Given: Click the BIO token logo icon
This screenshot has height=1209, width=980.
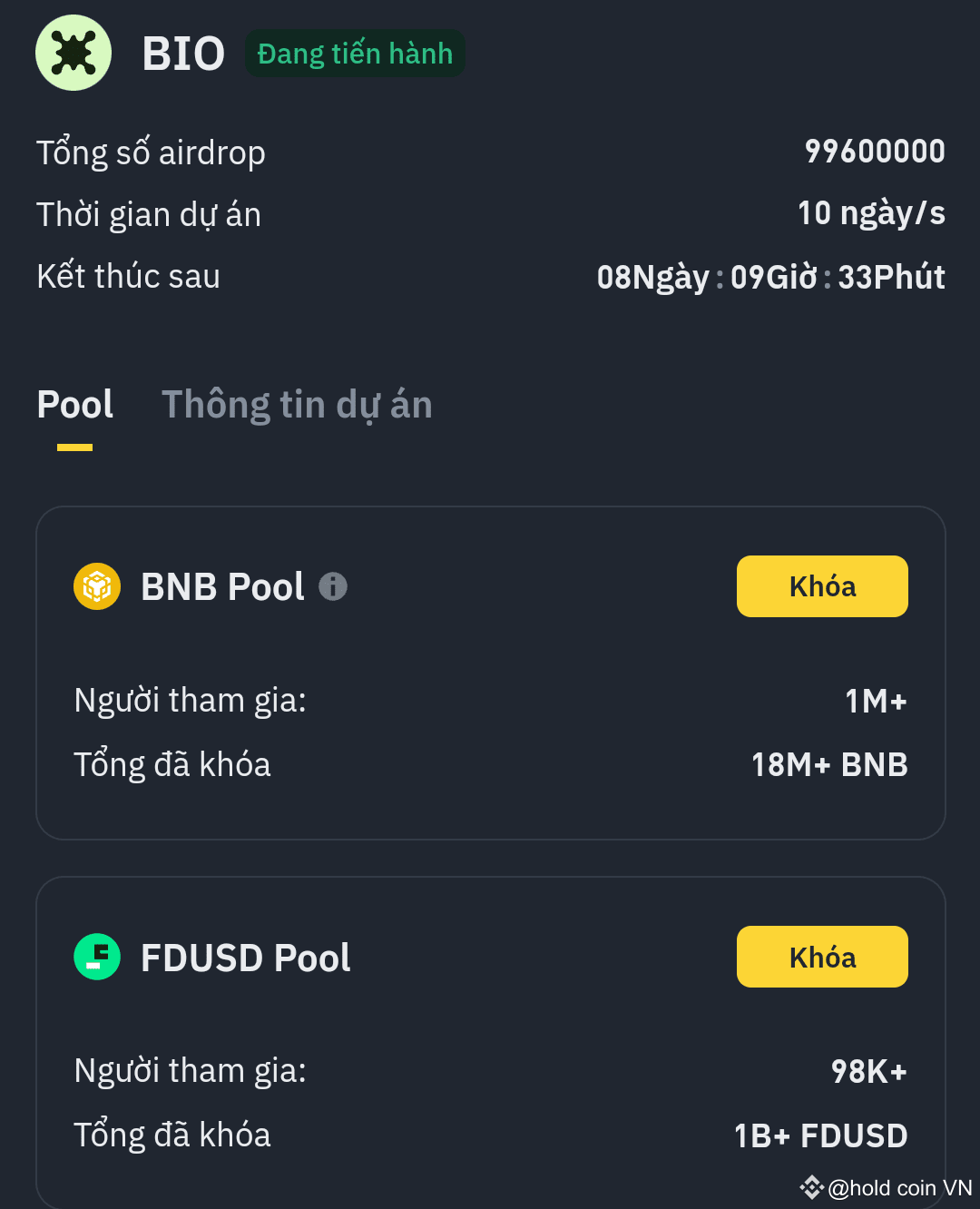Looking at the screenshot, I should (73, 53).
